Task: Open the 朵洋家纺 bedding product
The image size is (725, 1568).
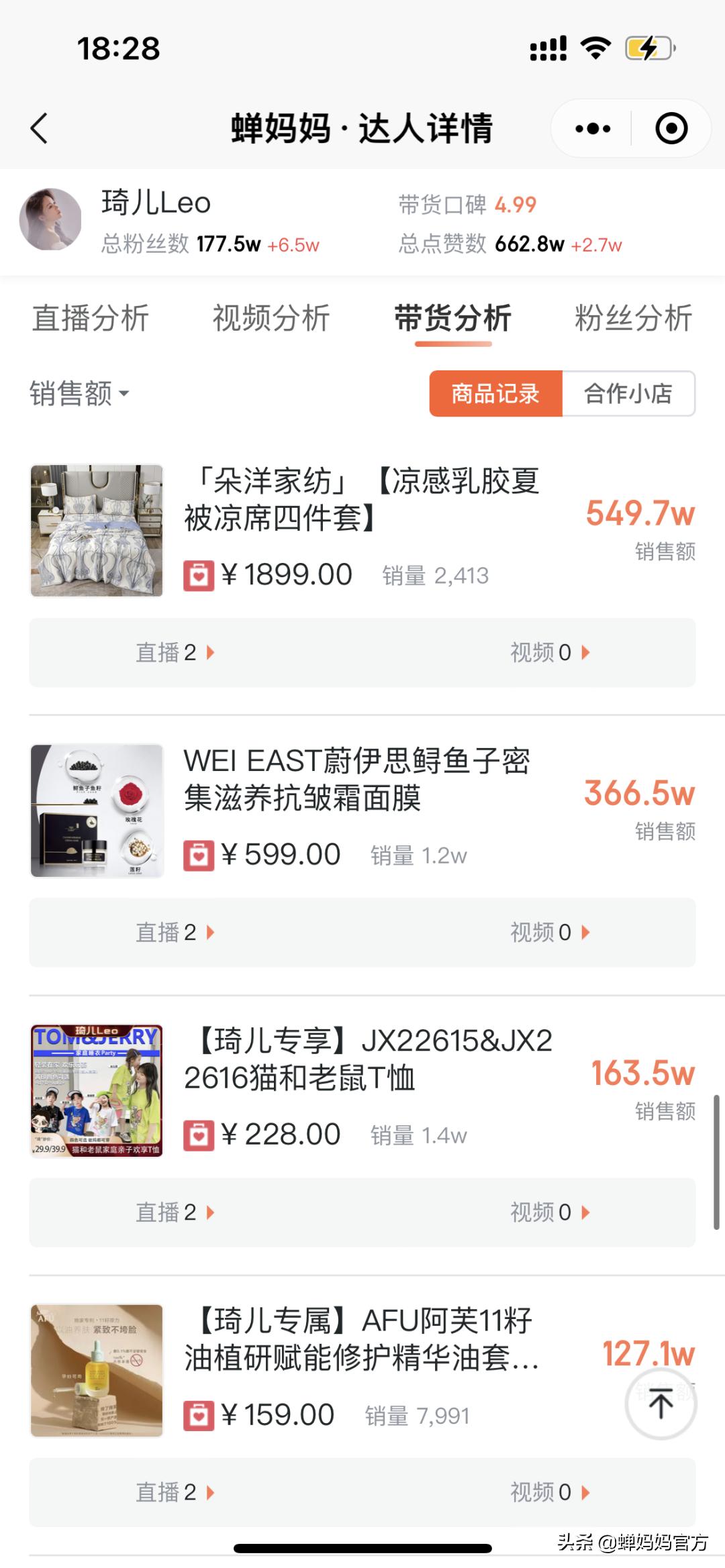Action: pos(362,500)
